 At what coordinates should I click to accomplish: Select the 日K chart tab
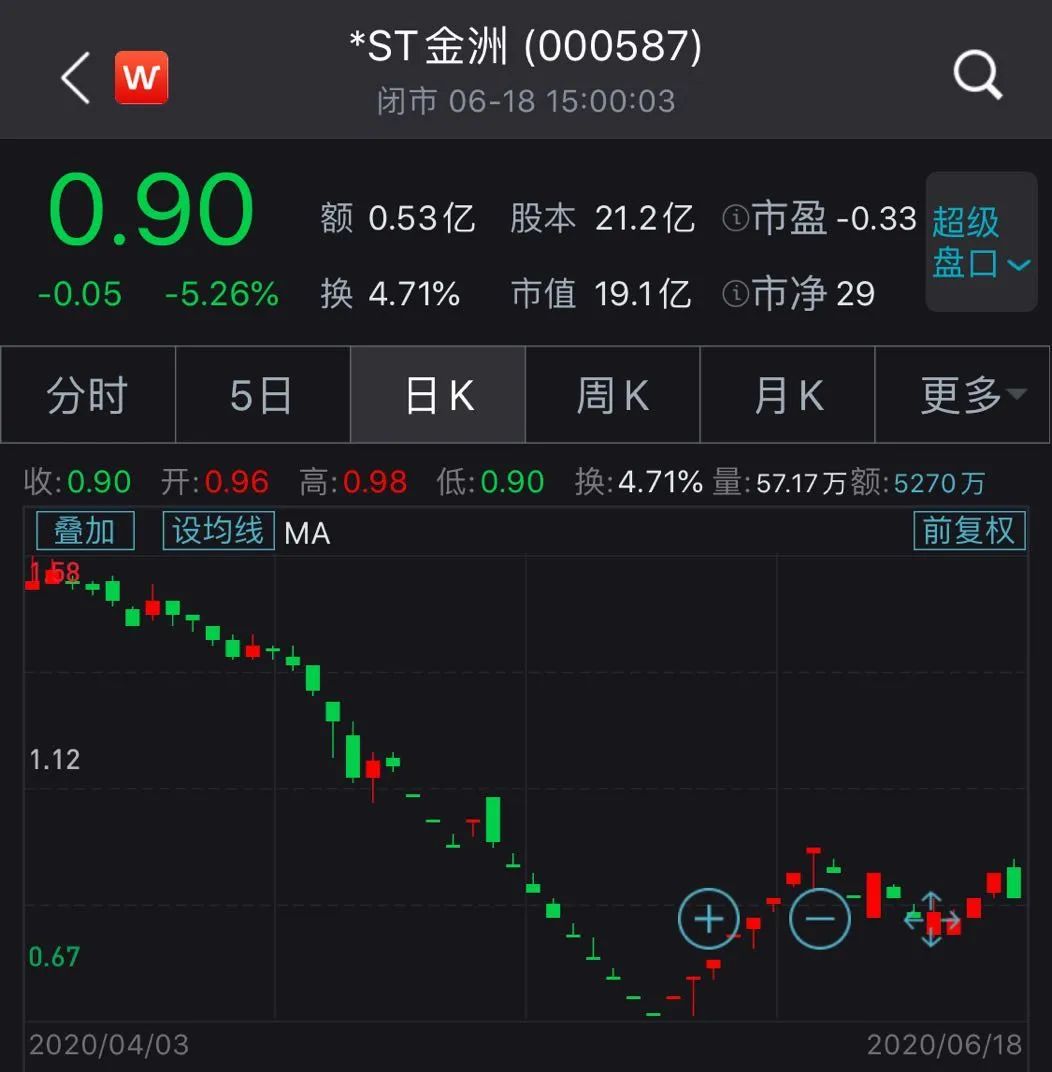(x=438, y=396)
